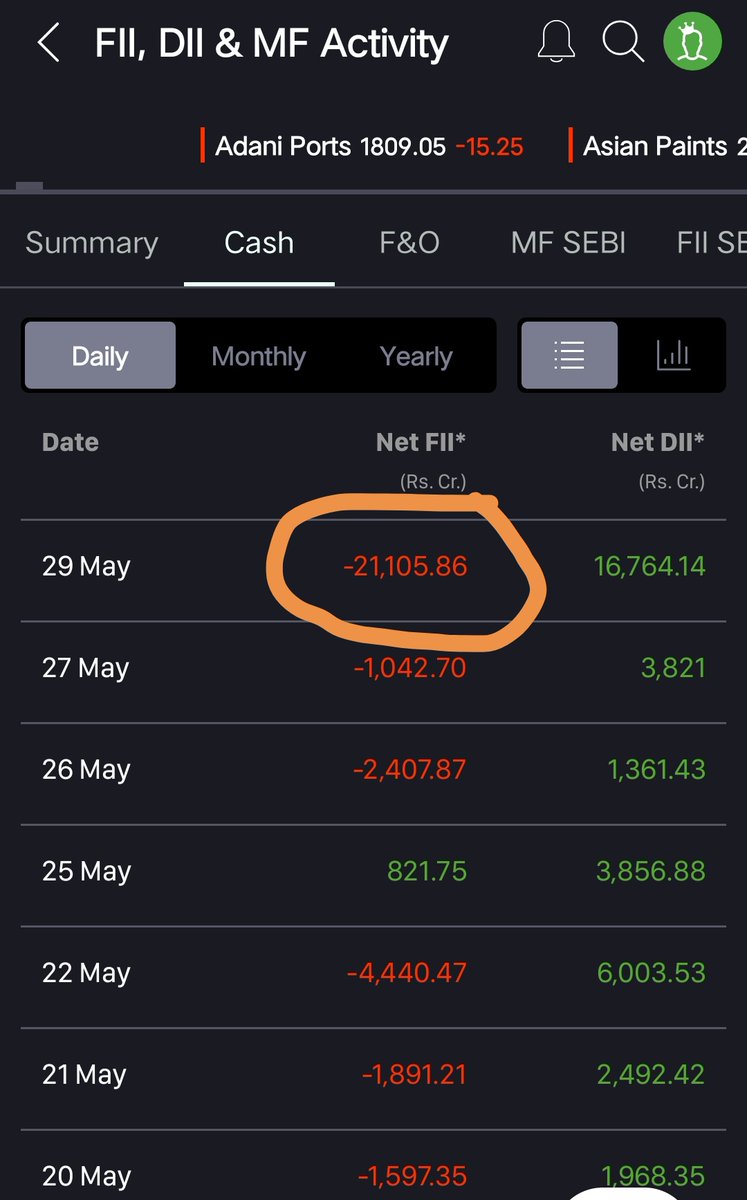Open the search magnifier icon
The height and width of the screenshot is (1200, 747).
pyautogui.click(x=623, y=43)
